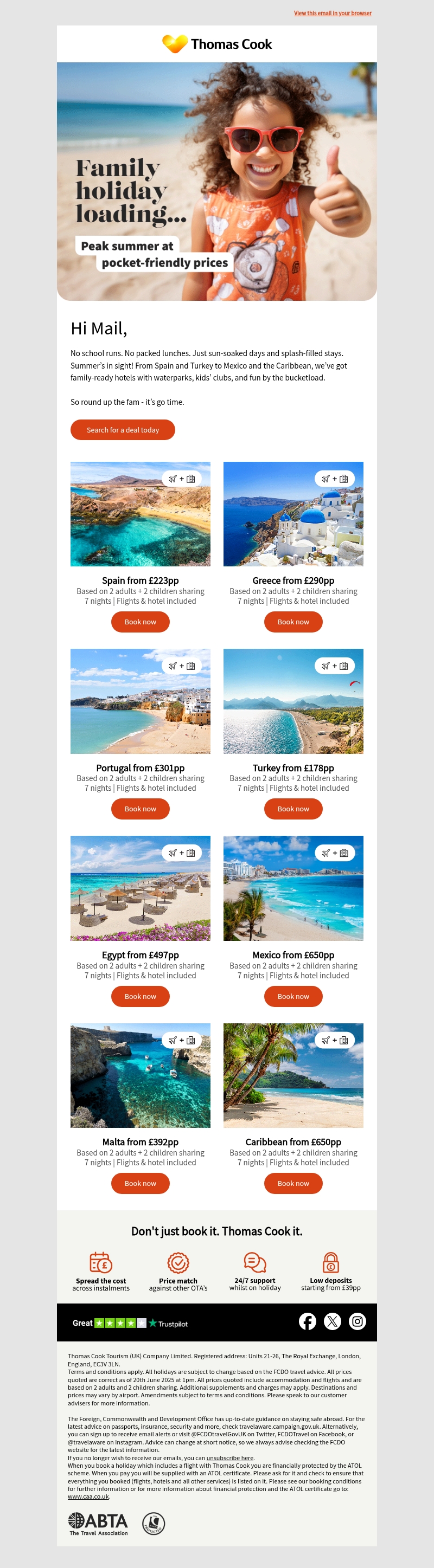Book now for the Spain deal
The width and height of the screenshot is (434, 1568).
coord(140,622)
